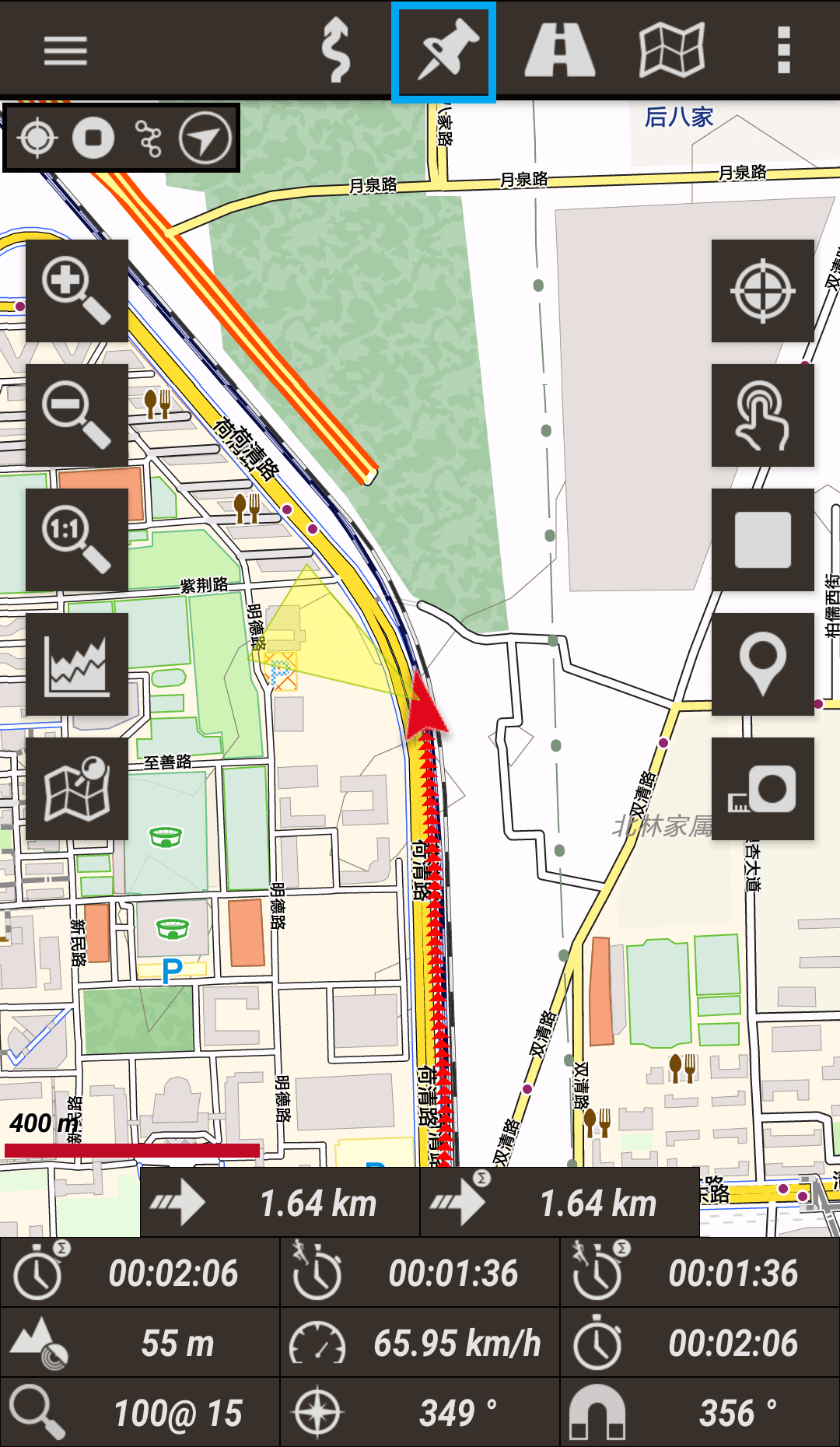Tap the map search magnifier button

tap(76, 788)
